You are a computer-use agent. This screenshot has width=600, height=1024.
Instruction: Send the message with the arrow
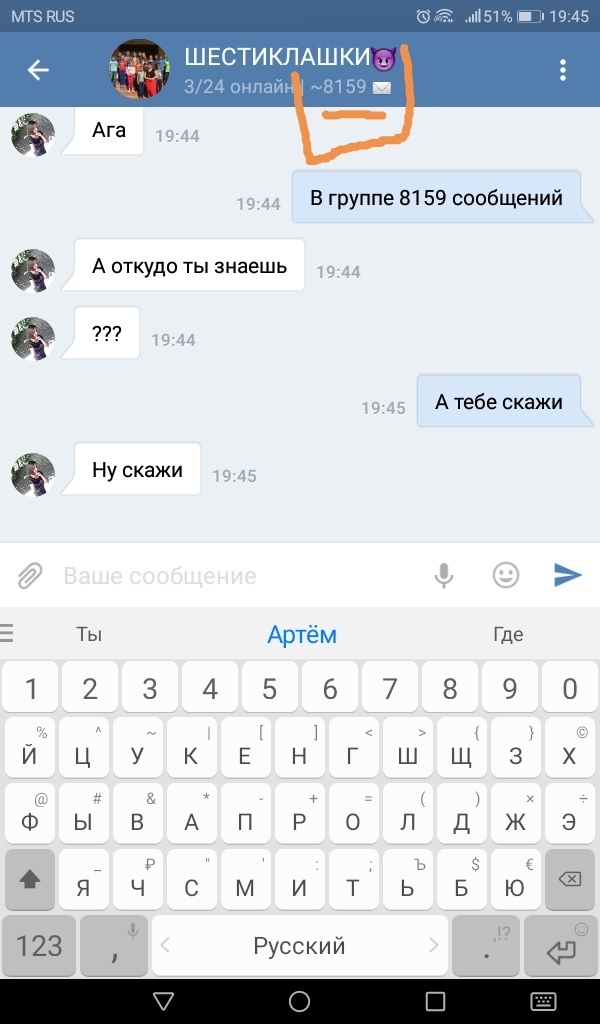567,575
